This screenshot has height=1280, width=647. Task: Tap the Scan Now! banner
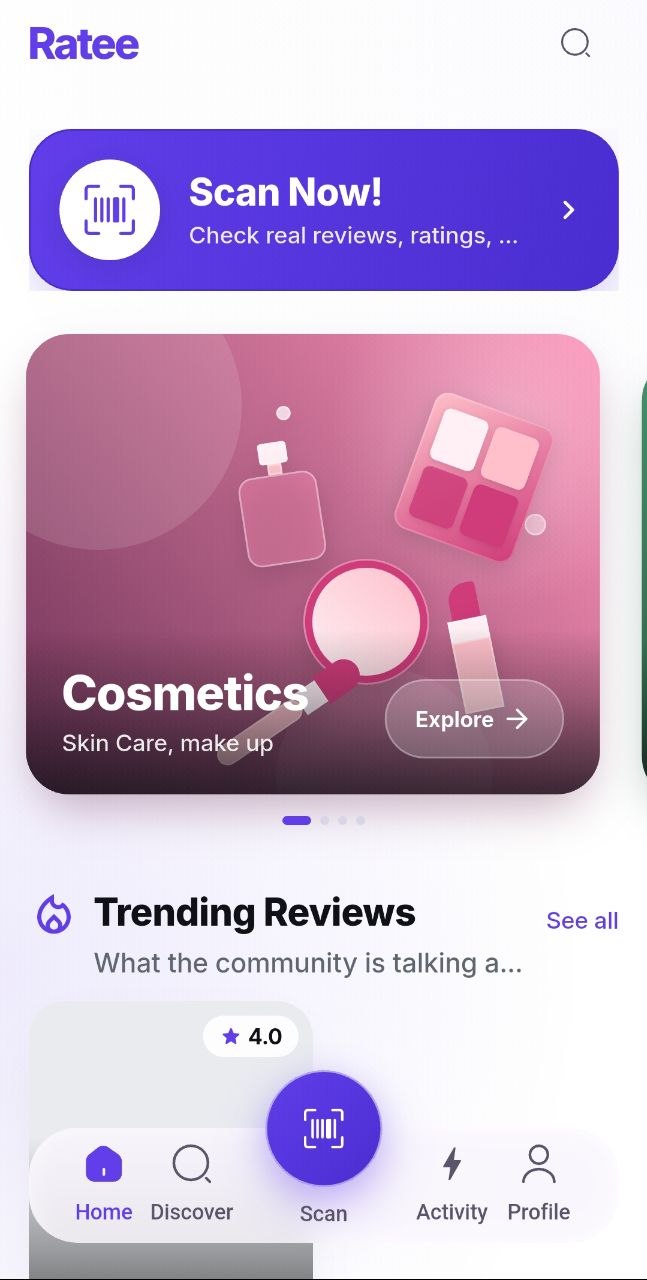(x=323, y=210)
